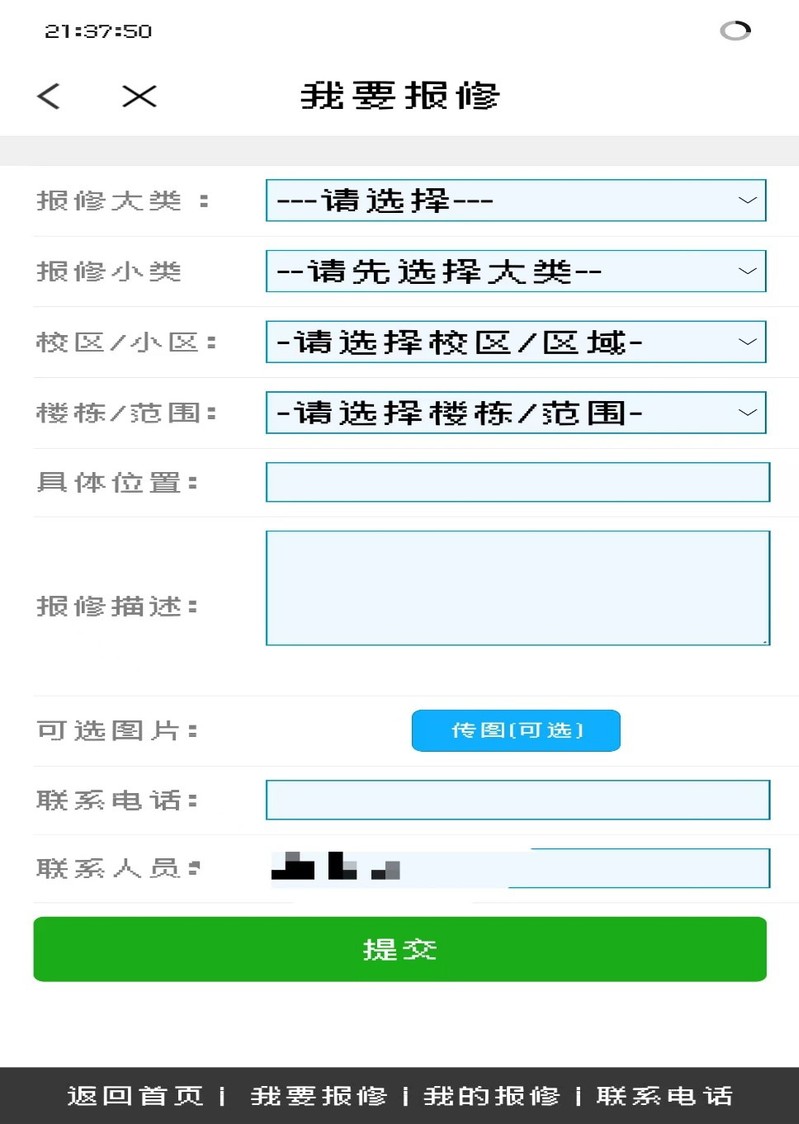Focus the 联系电话 input field
The width and height of the screenshot is (799, 1124).
517,800
